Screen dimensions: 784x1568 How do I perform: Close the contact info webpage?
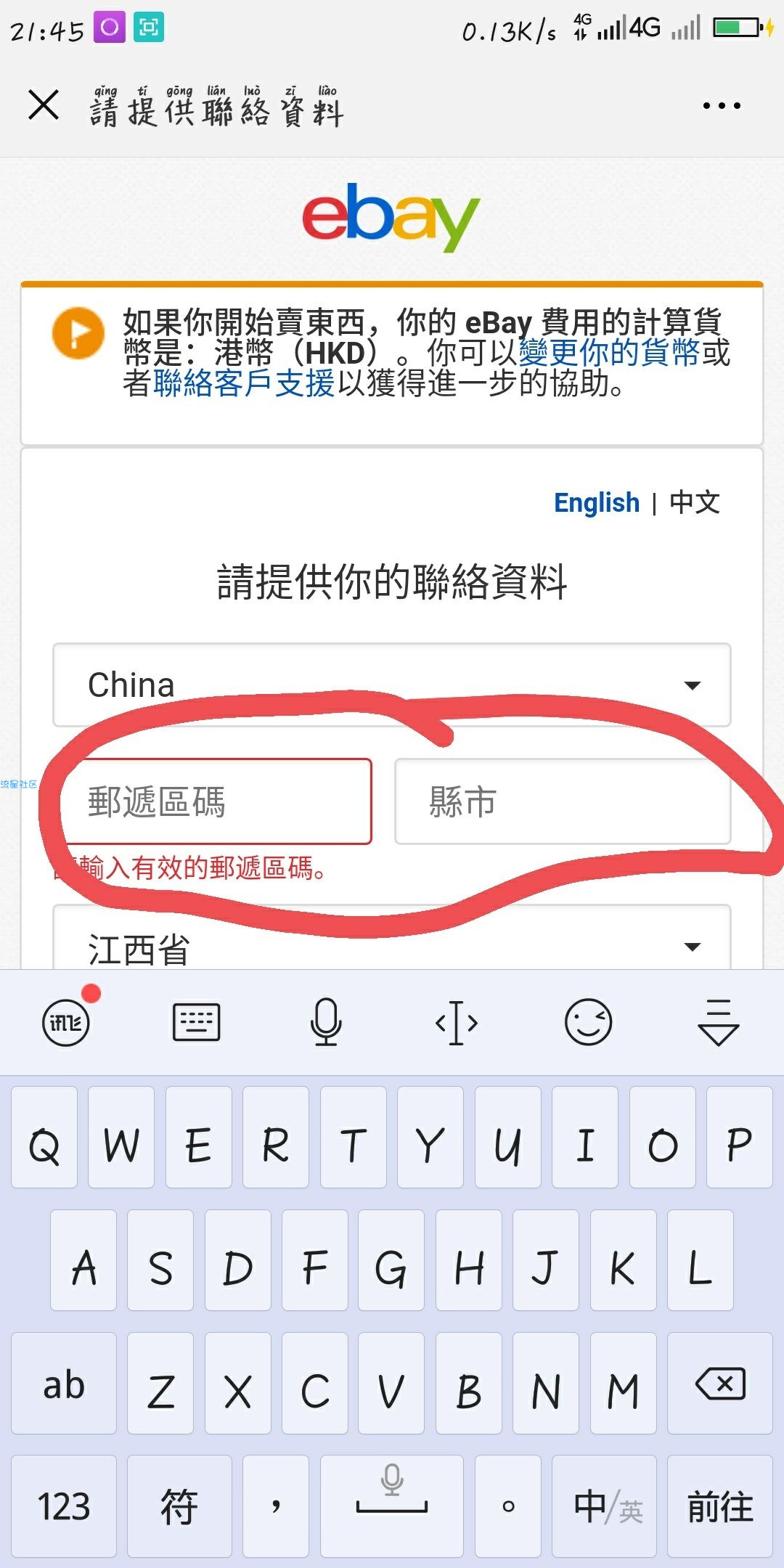coord(44,105)
